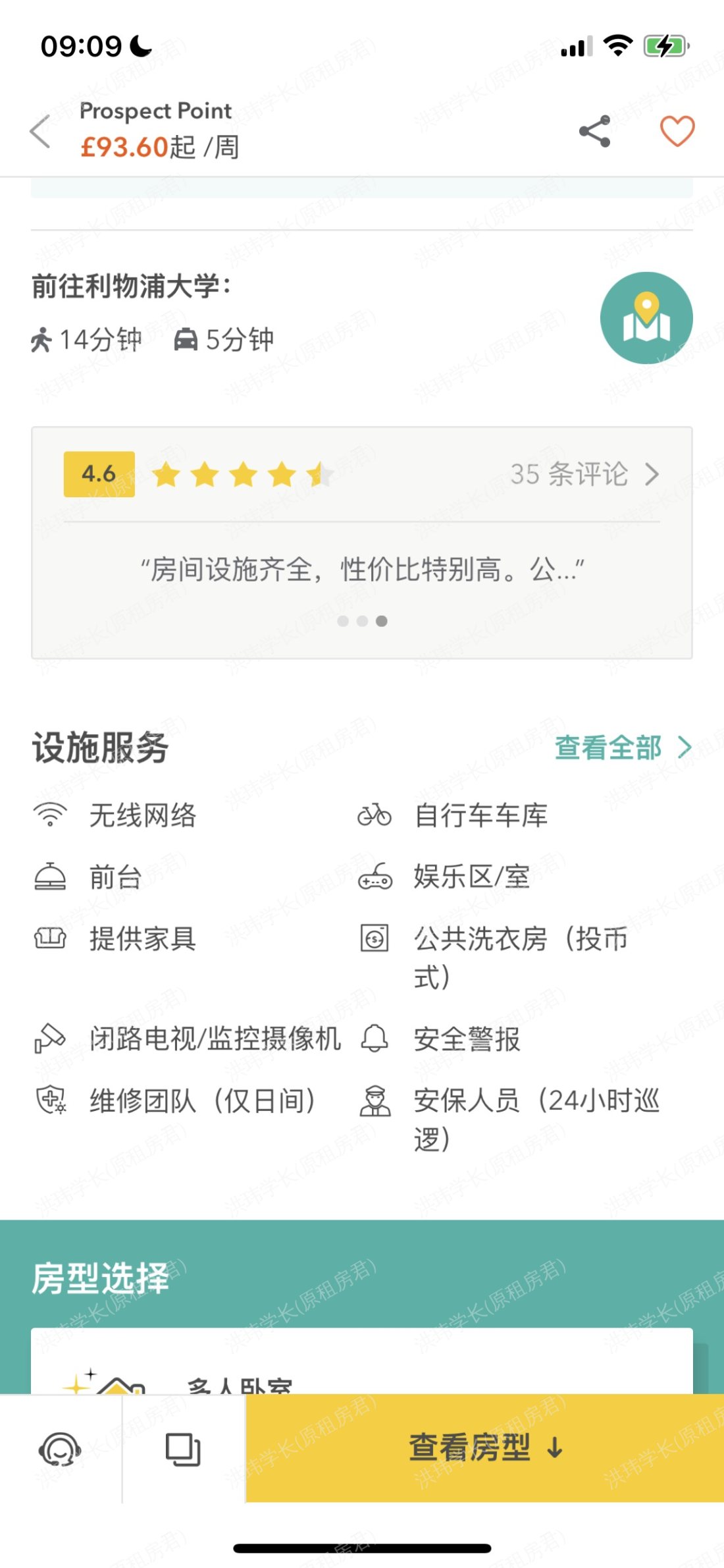Viewport: 724px width, 1568px height.
Task: Open the review quote card
Action: click(x=362, y=570)
